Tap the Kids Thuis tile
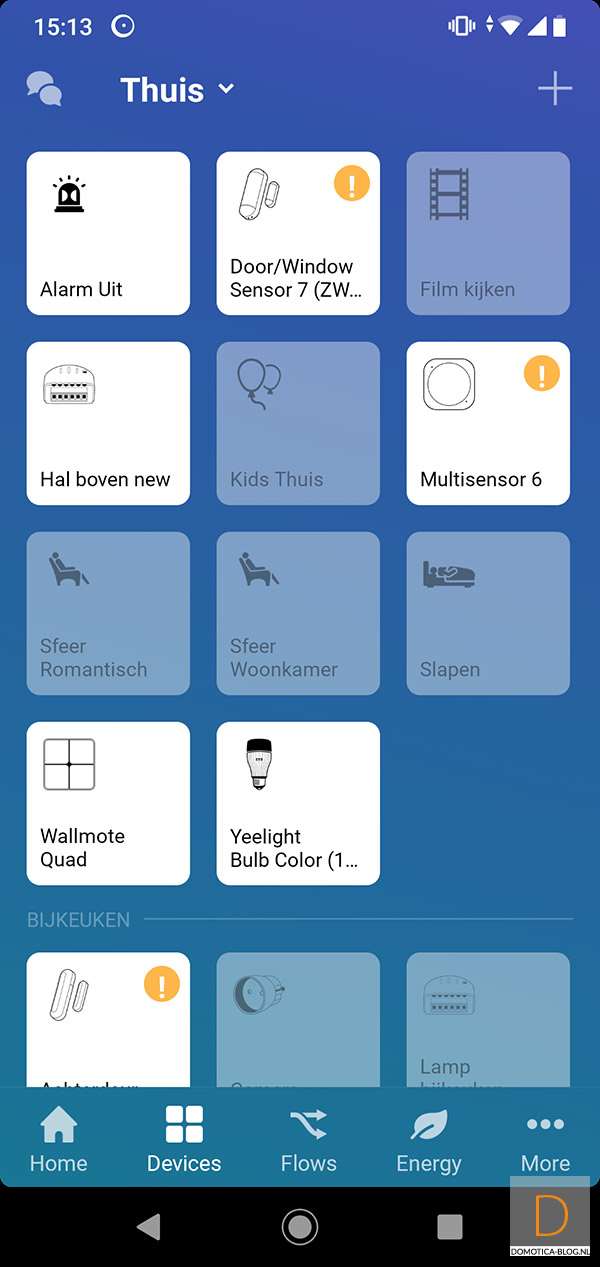 click(298, 423)
